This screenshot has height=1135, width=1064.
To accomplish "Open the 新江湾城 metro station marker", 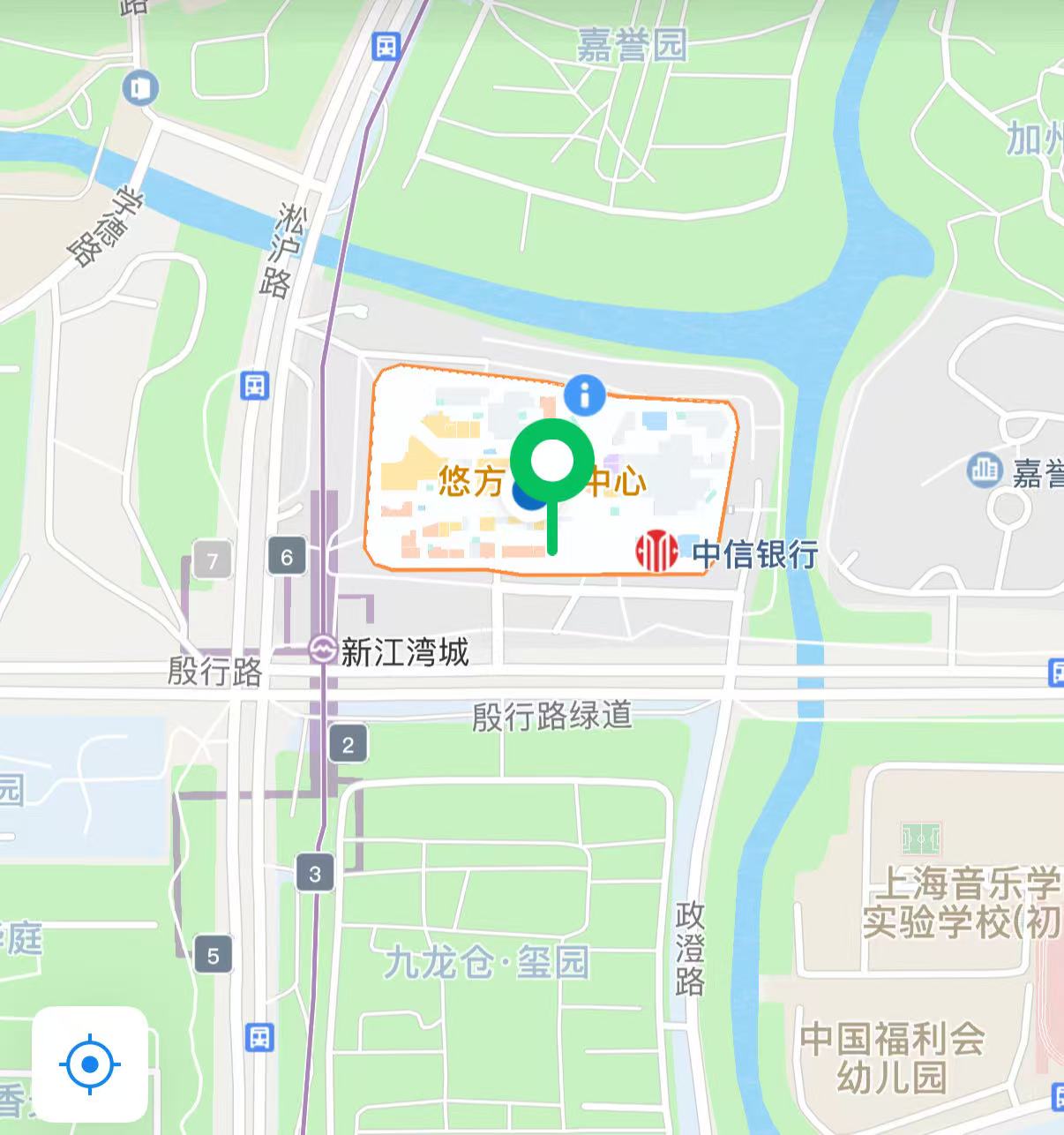I will [322, 651].
